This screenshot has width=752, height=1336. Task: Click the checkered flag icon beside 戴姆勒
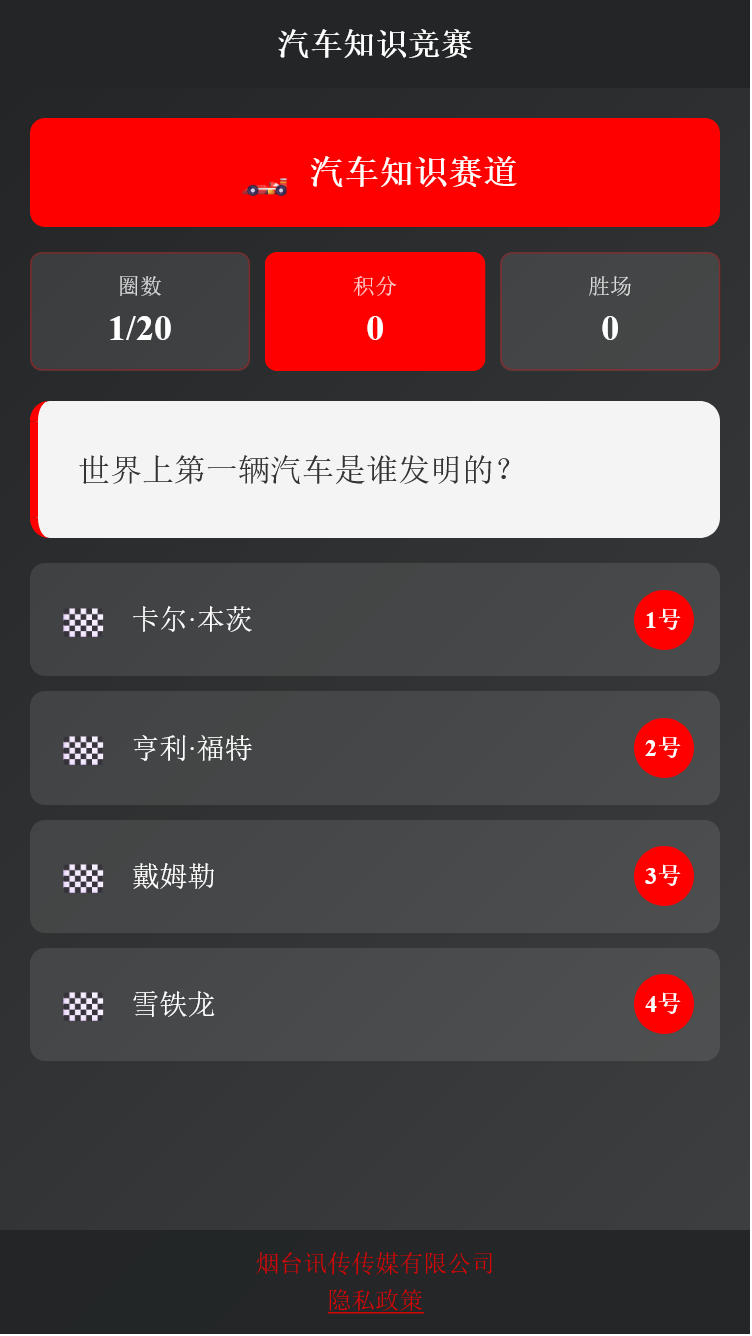pyautogui.click(x=82, y=877)
